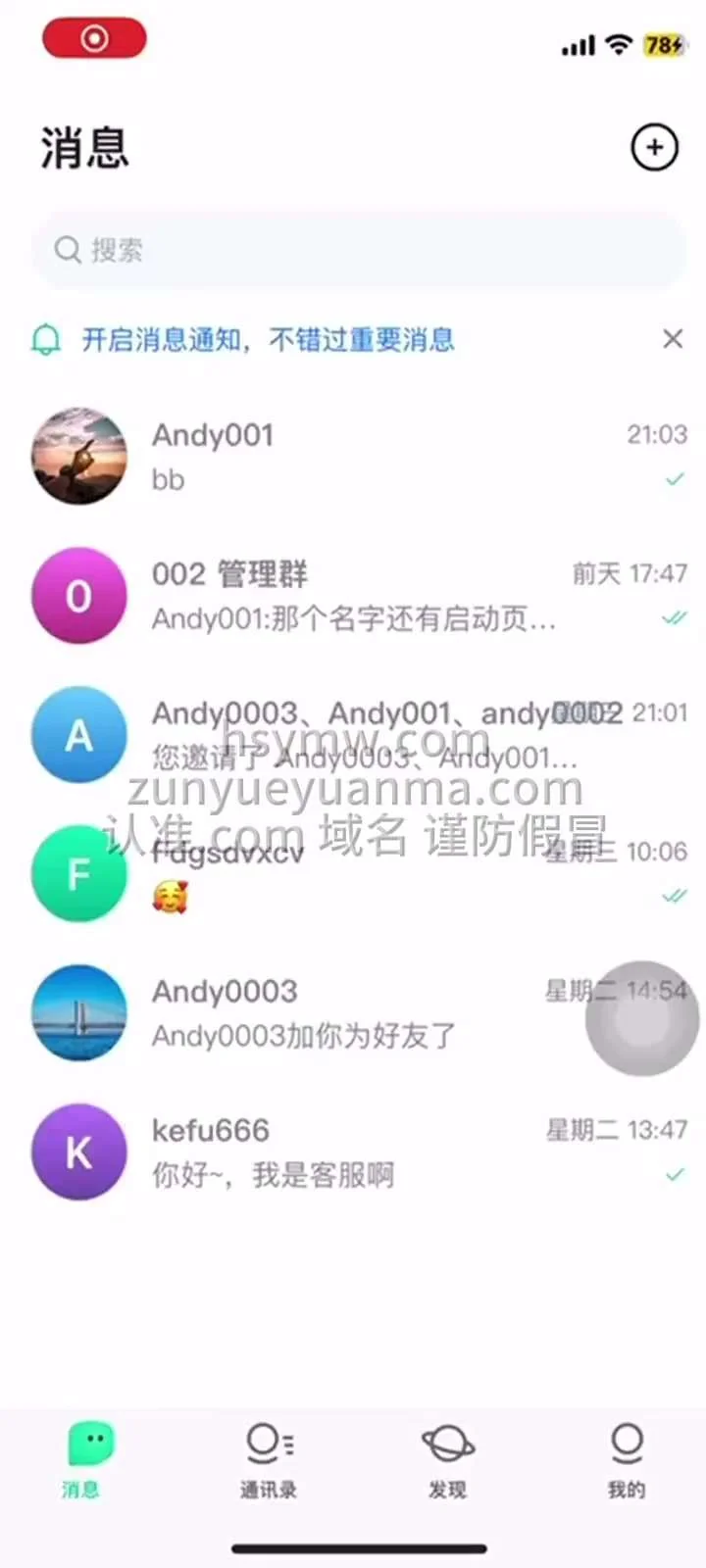706x1568 pixels.
Task: Open the group chat starting with Andy0003、Andy001
Action: (x=358, y=735)
